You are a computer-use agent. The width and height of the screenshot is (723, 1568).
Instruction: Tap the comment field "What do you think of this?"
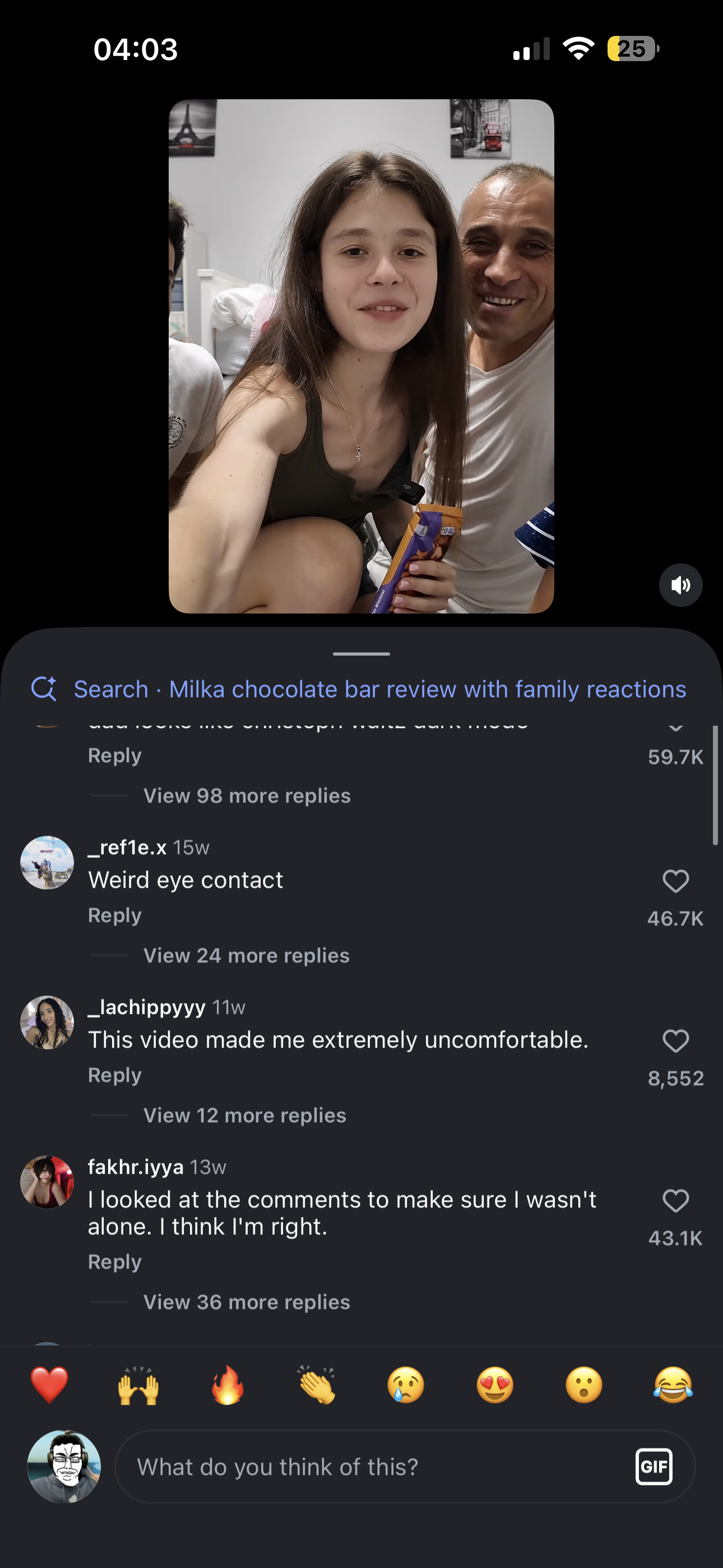click(x=365, y=1467)
